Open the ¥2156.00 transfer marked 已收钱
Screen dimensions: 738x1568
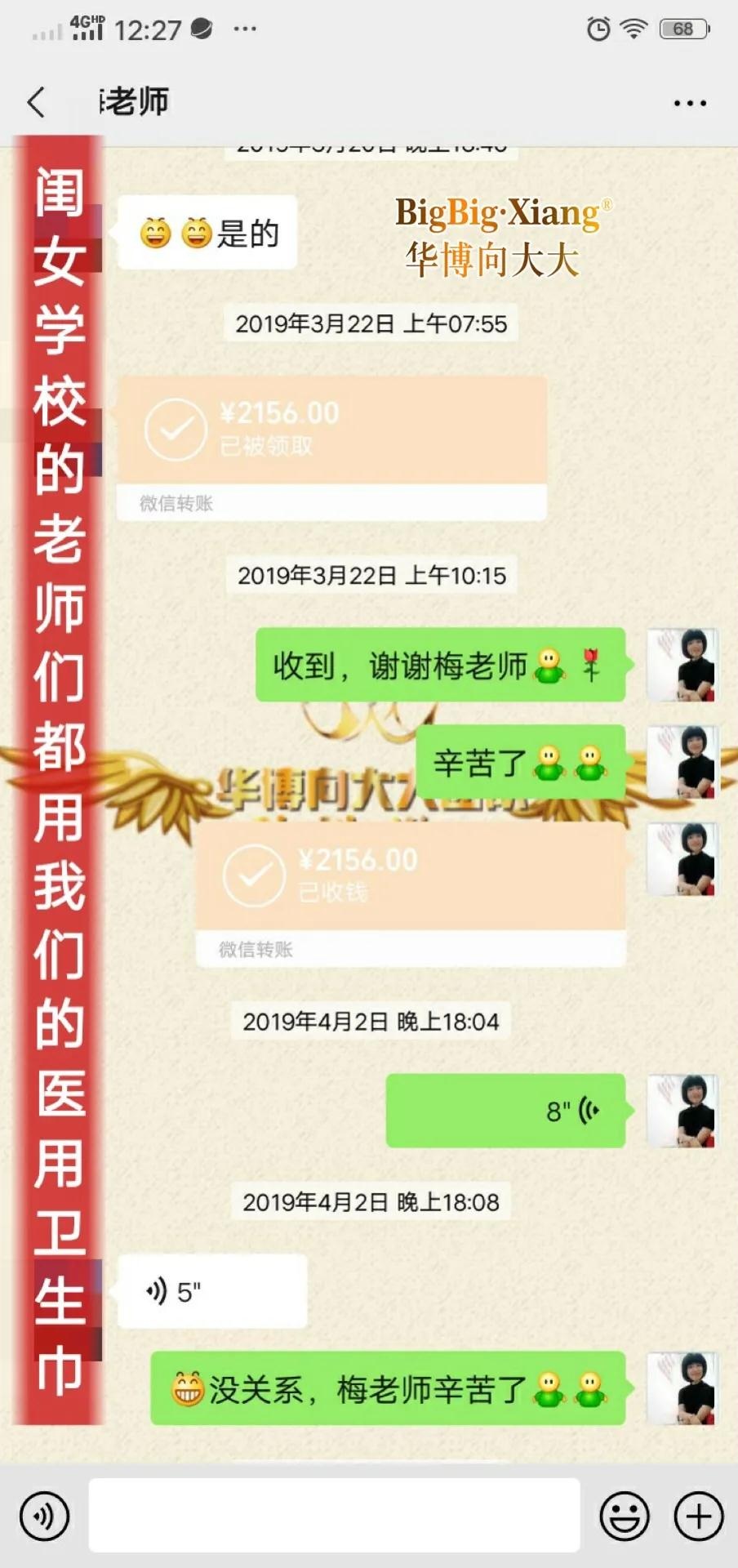[x=411, y=893]
